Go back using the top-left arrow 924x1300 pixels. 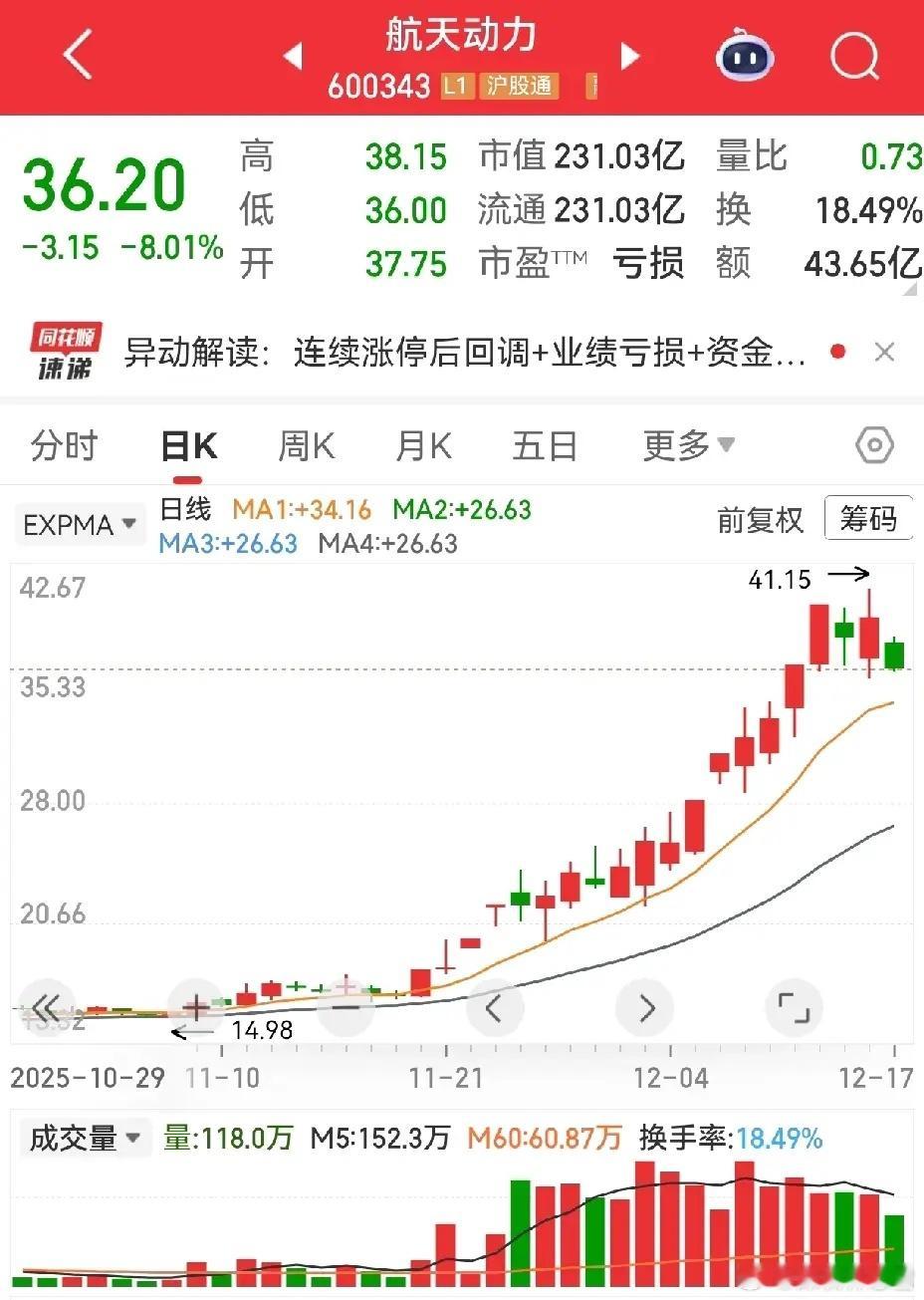77,55
